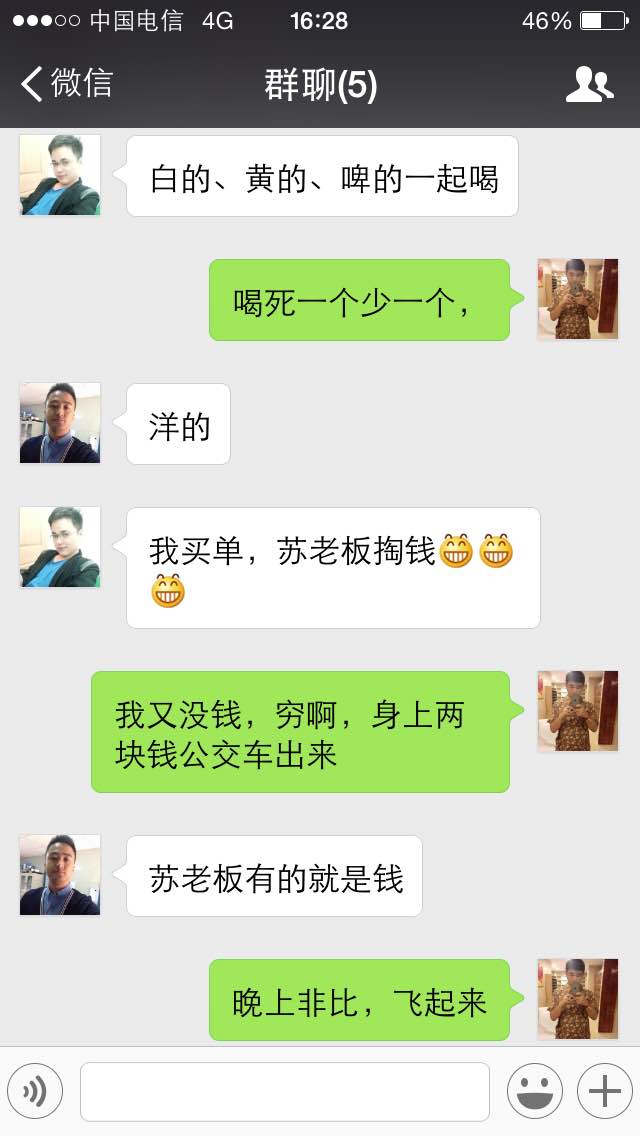Tap the avatar beside 苏老板有的就是钱
This screenshot has width=640, height=1136.
click(x=59, y=875)
